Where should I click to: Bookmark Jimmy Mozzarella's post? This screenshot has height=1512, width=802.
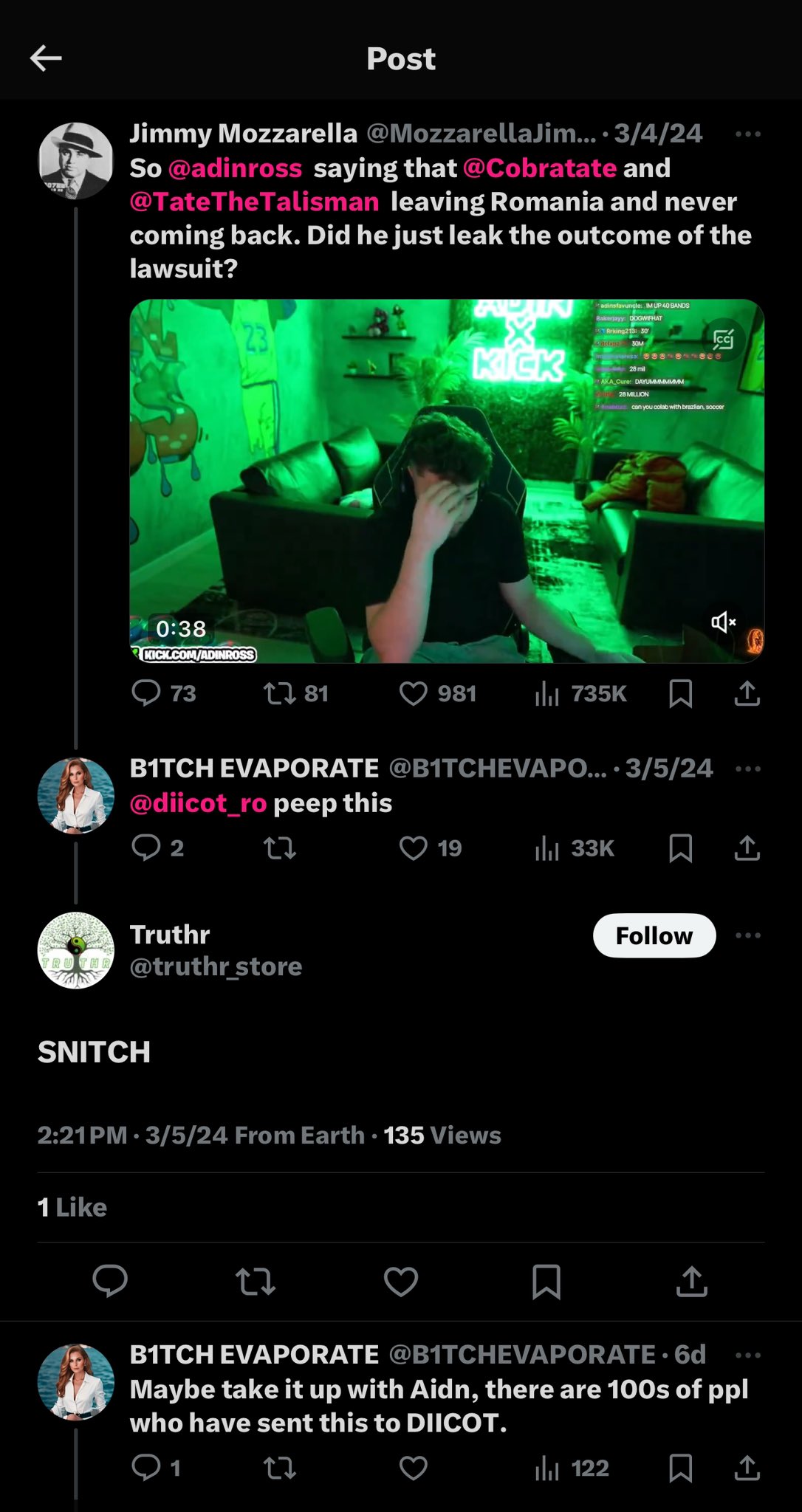[680, 693]
